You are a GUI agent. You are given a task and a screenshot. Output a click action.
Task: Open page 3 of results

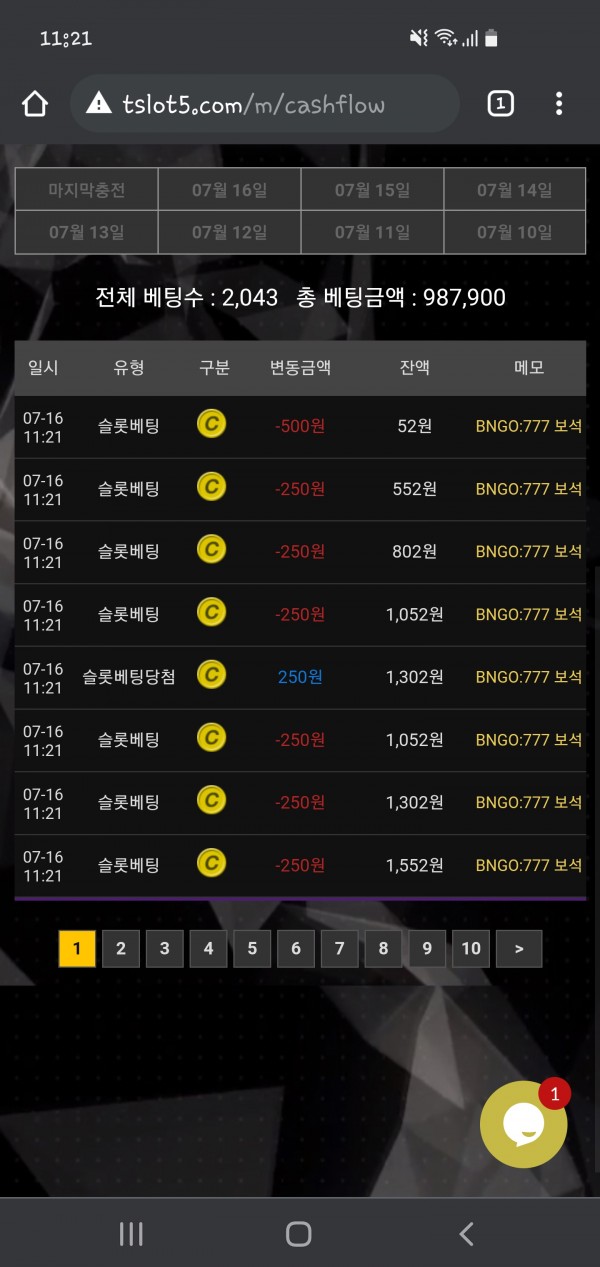pyautogui.click(x=165, y=948)
